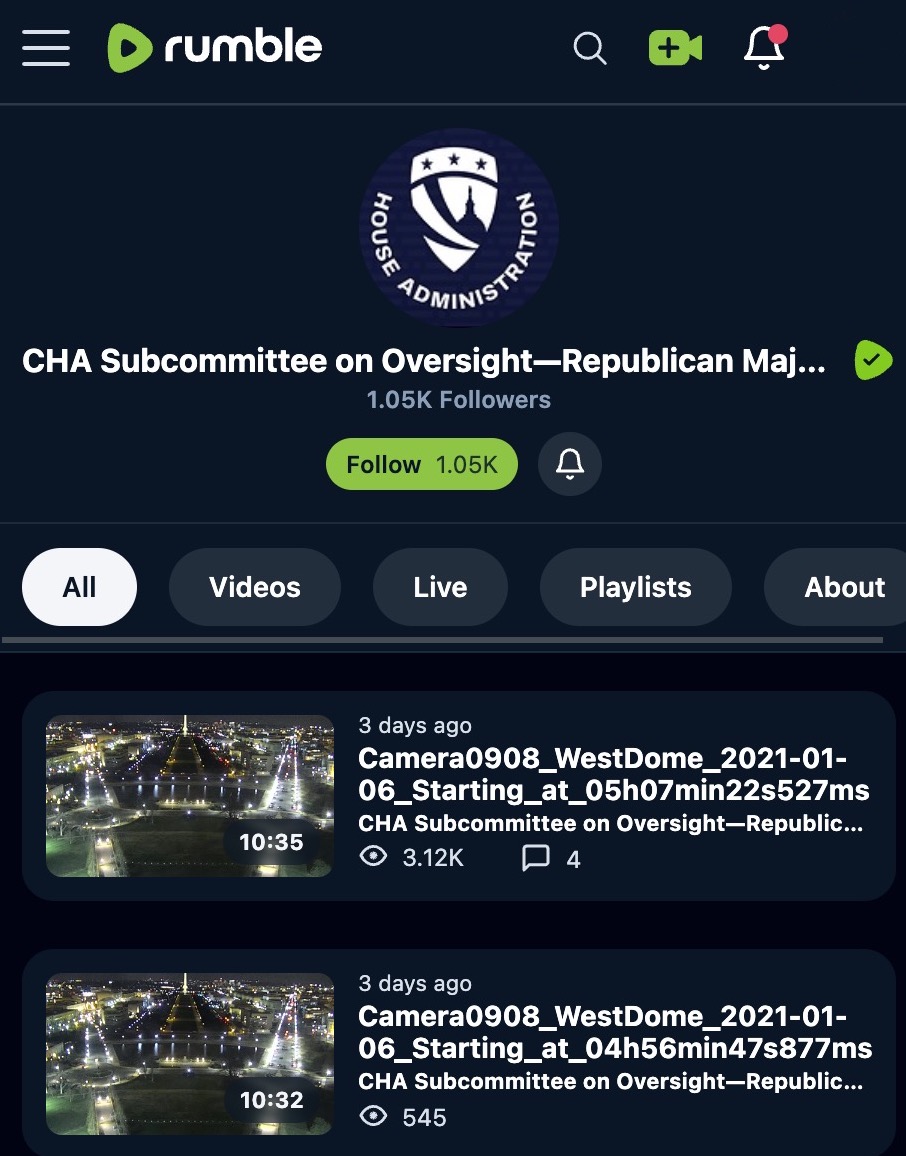This screenshot has width=906, height=1156.
Task: Follow the CHA Subcommittee channel
Action: [422, 464]
